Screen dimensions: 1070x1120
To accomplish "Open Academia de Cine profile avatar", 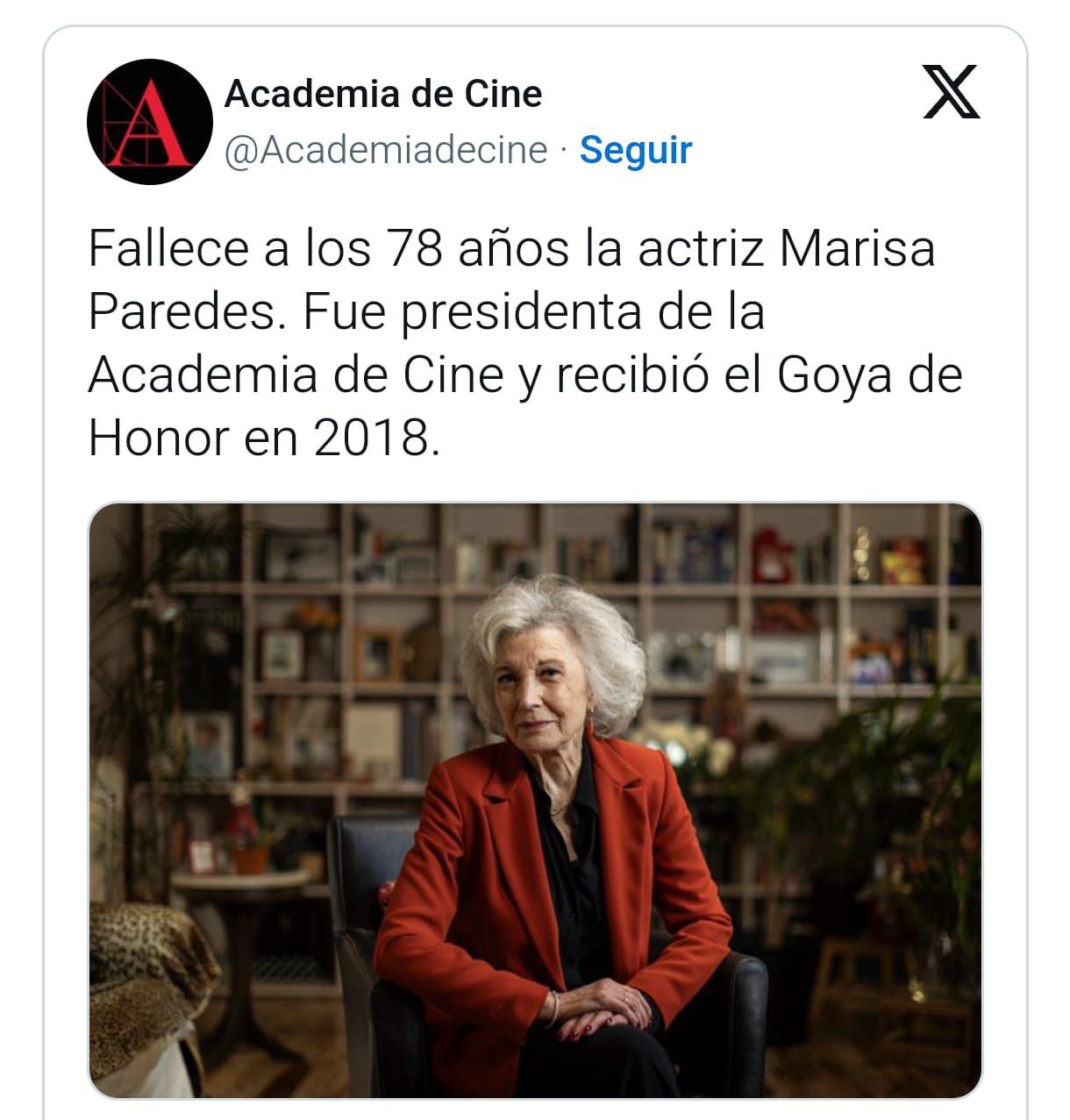I will 149,121.
